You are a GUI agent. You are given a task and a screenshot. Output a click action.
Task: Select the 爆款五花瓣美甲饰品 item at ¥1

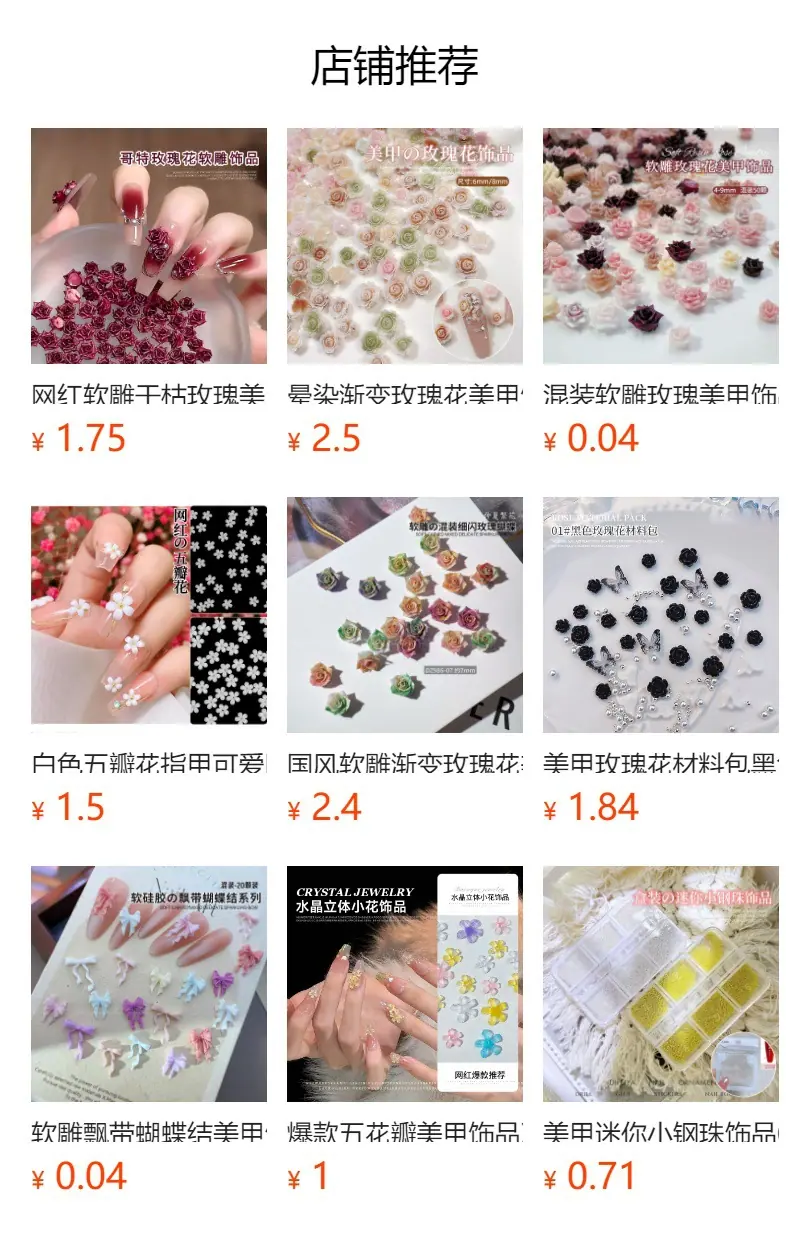(405, 1030)
